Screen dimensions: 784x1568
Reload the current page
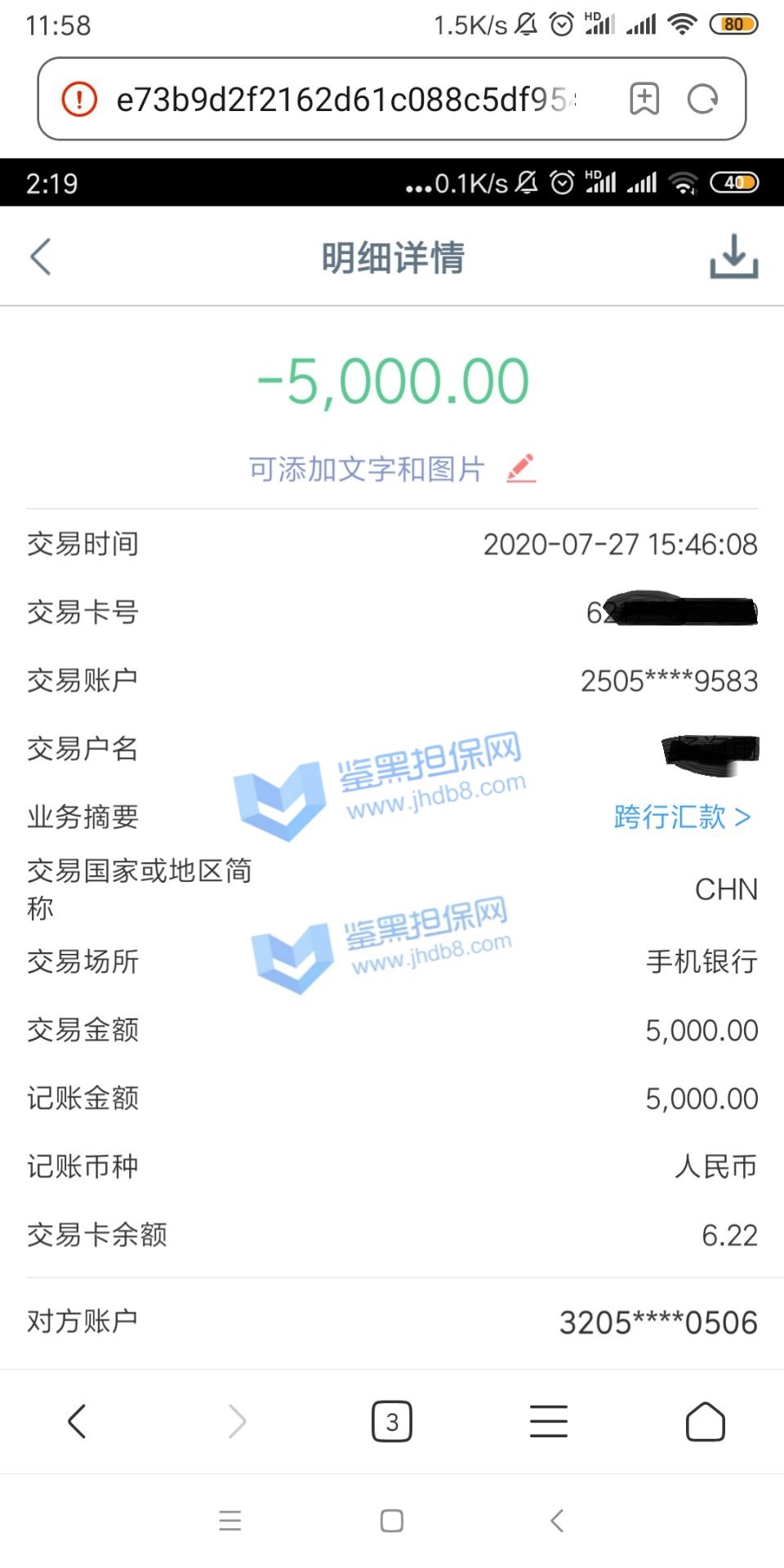(x=702, y=100)
